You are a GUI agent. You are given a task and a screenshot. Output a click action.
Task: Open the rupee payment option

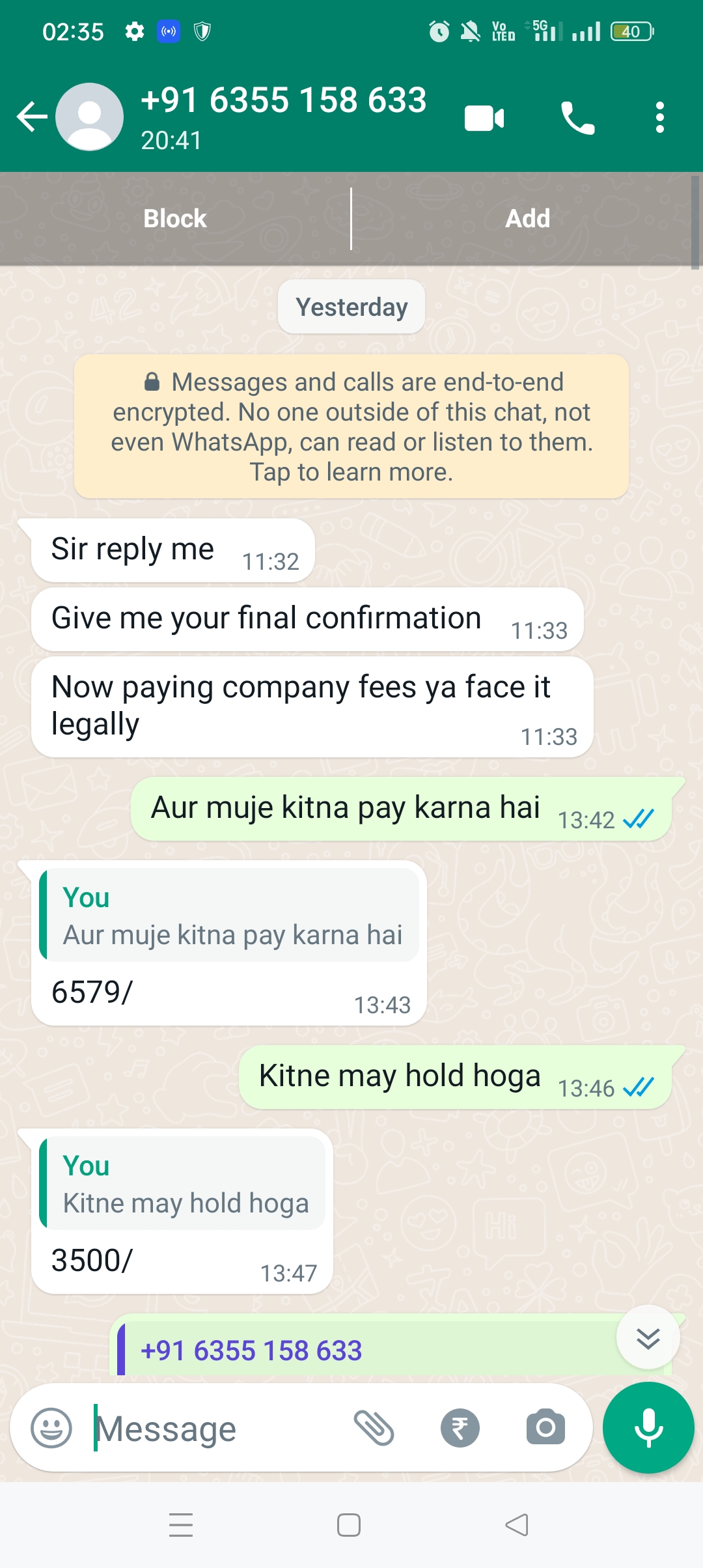[460, 1428]
